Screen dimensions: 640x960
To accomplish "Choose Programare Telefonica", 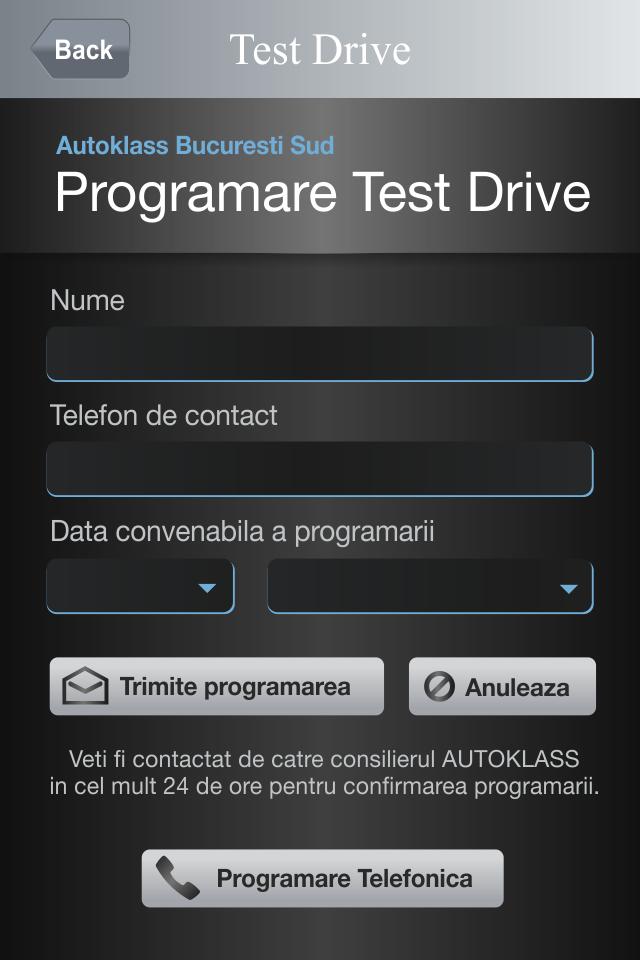I will [322, 879].
